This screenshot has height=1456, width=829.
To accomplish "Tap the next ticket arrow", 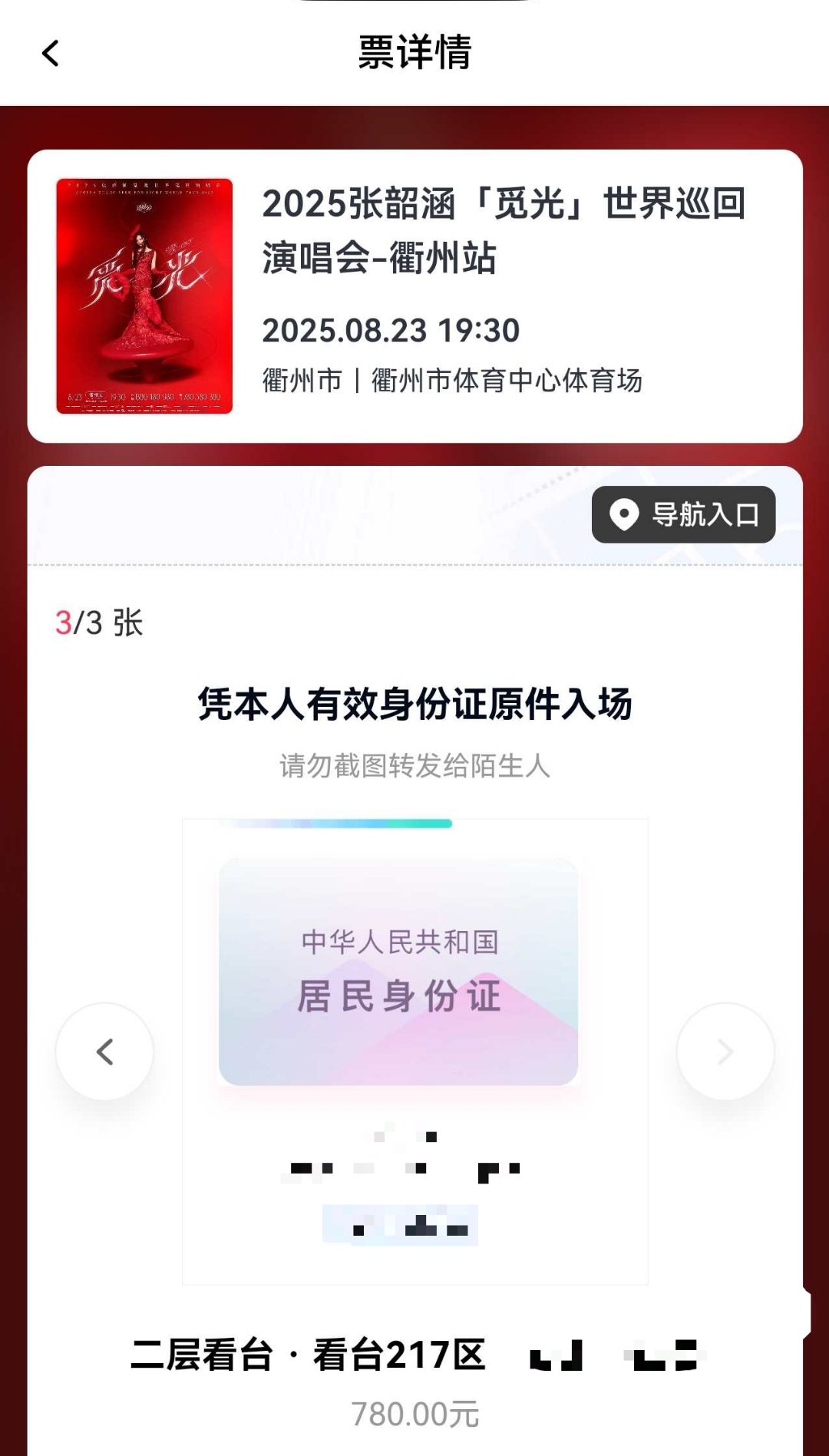I will tap(725, 1052).
